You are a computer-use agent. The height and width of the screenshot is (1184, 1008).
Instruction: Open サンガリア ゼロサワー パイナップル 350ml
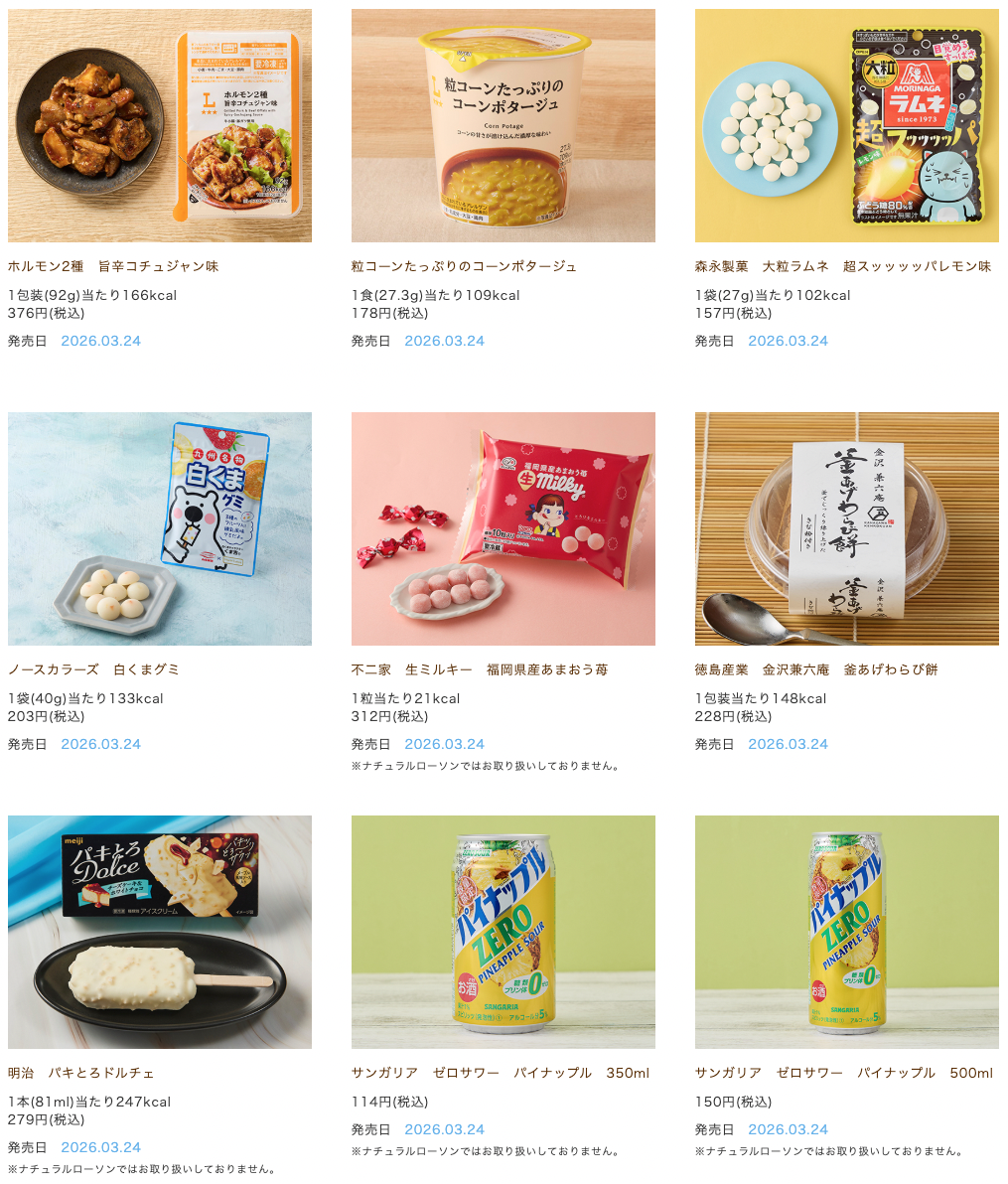coord(503,933)
